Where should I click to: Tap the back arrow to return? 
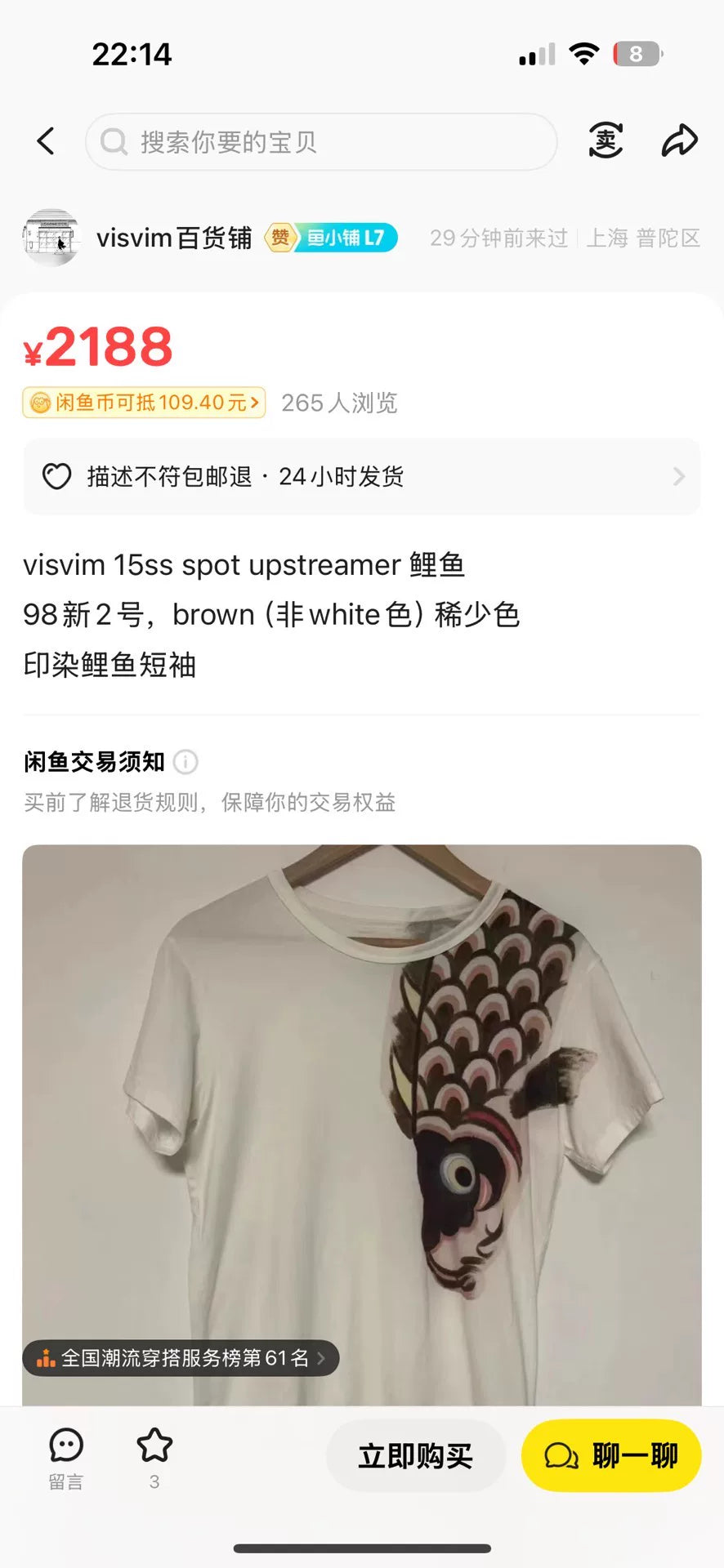click(x=45, y=140)
